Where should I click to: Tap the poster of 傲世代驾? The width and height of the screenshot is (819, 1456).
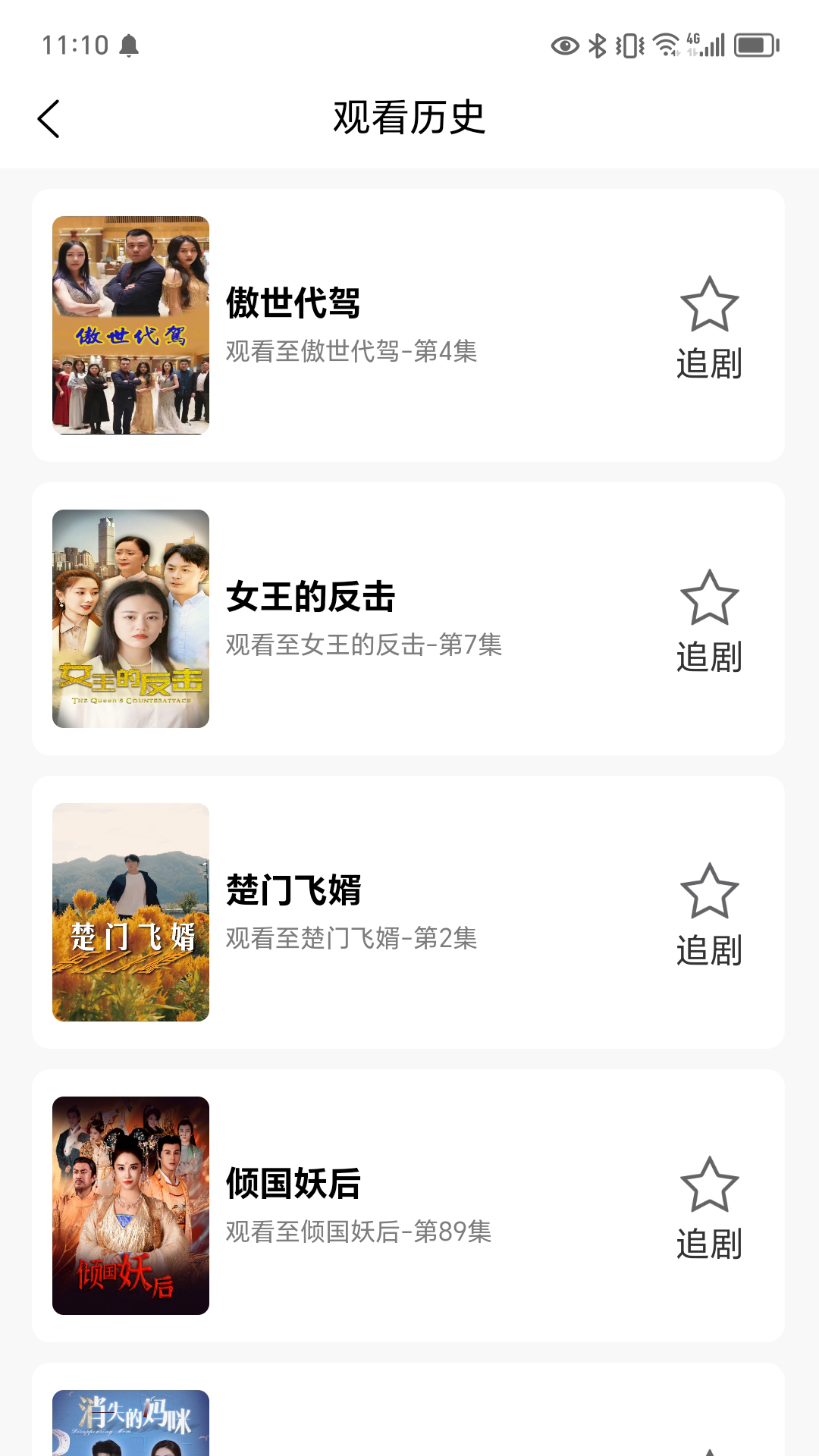pos(130,327)
